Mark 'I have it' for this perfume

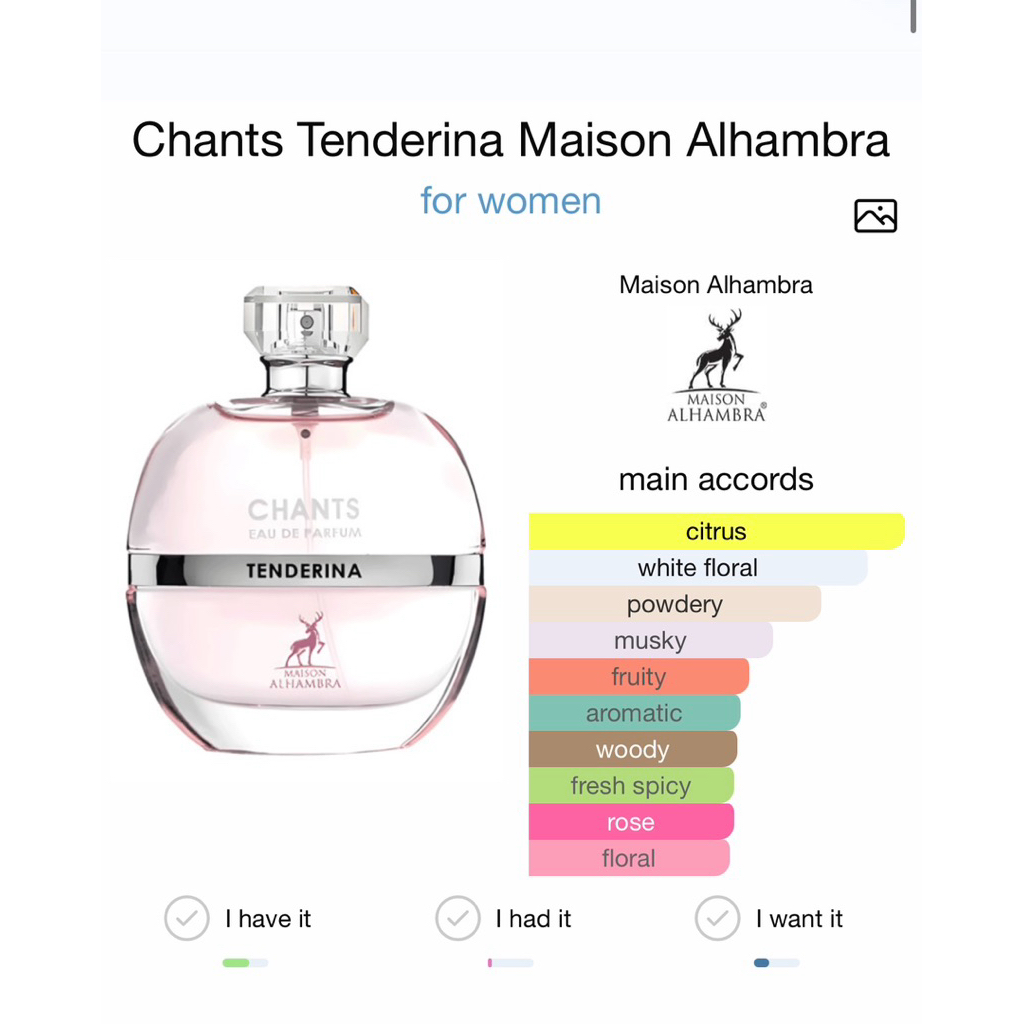click(x=187, y=918)
